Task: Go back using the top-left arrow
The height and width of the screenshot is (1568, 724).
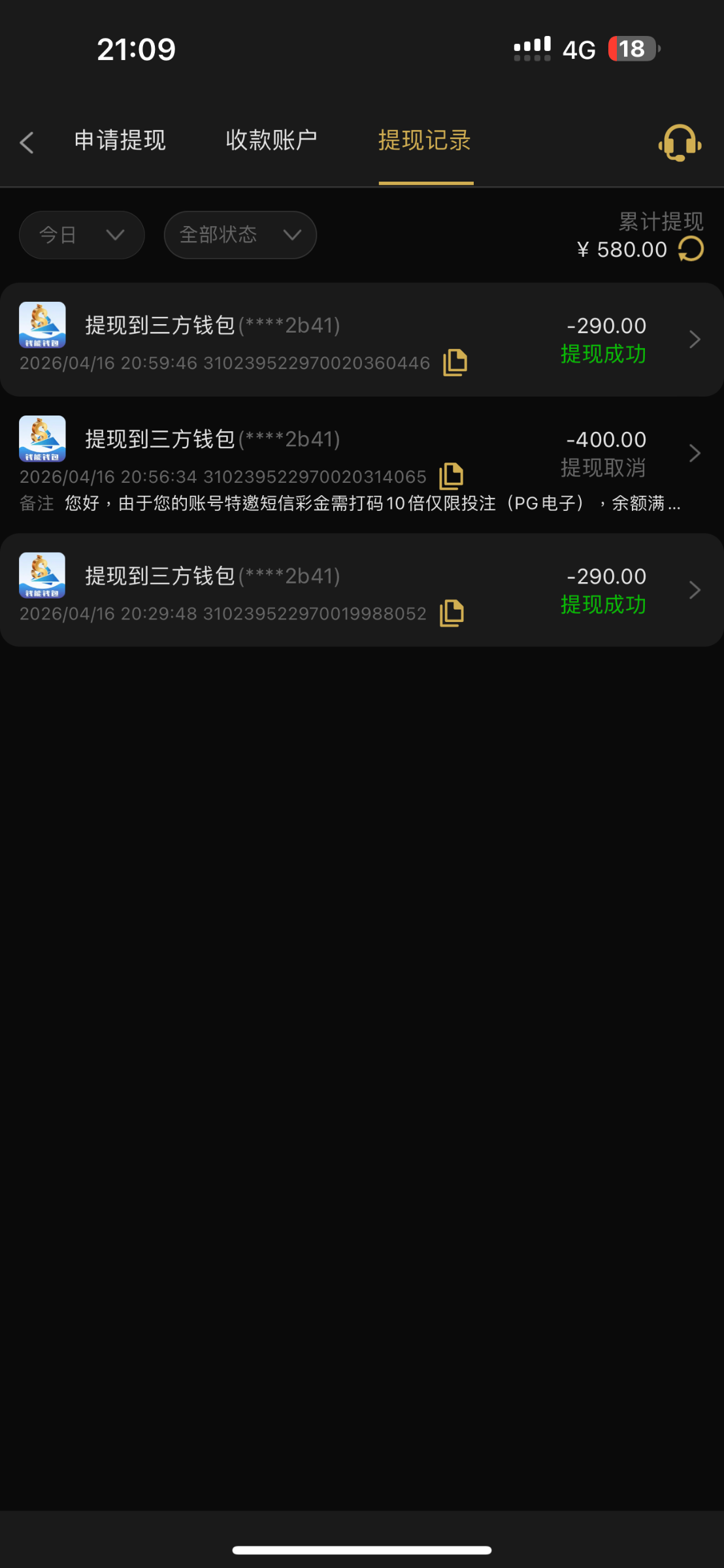Action: [27, 142]
